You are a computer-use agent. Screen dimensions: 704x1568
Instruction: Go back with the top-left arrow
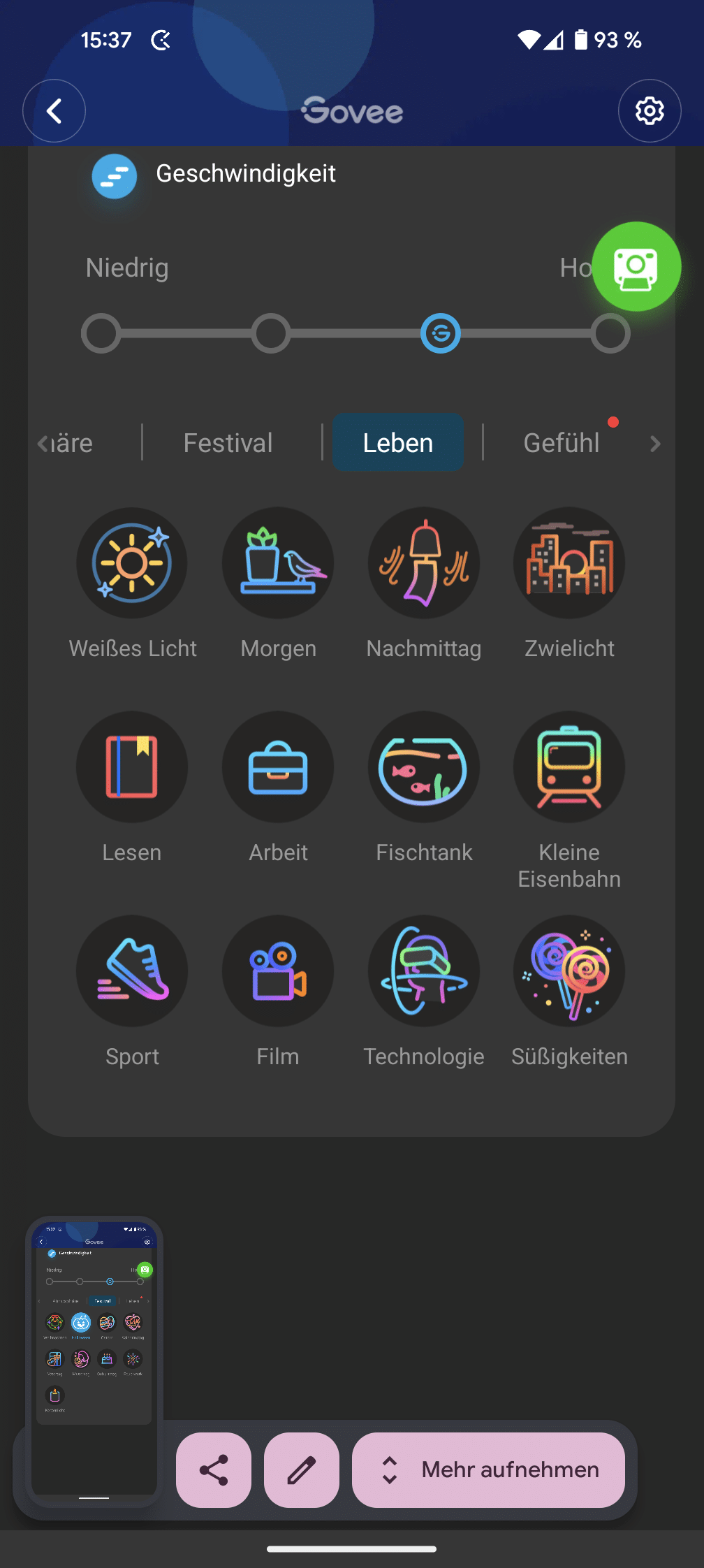point(54,111)
